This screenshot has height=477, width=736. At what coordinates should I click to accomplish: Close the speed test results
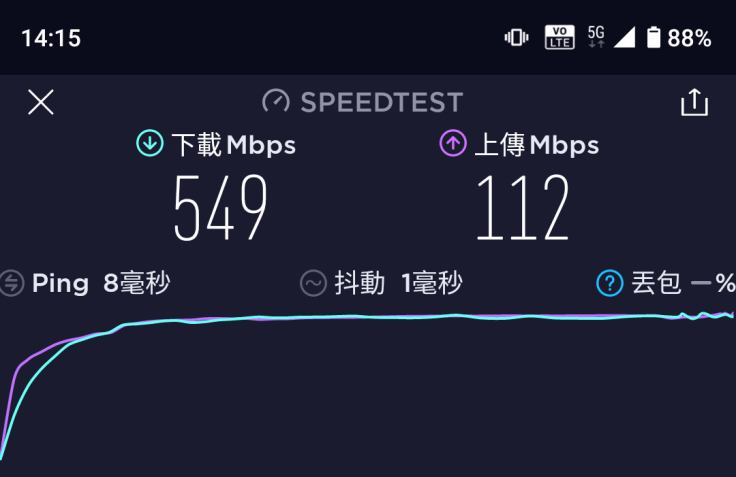(41, 102)
